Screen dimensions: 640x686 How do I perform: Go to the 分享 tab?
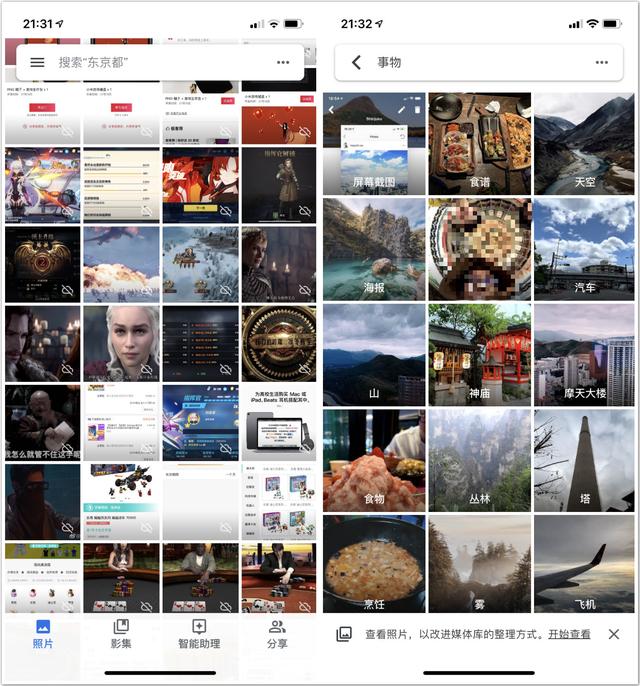(x=277, y=634)
